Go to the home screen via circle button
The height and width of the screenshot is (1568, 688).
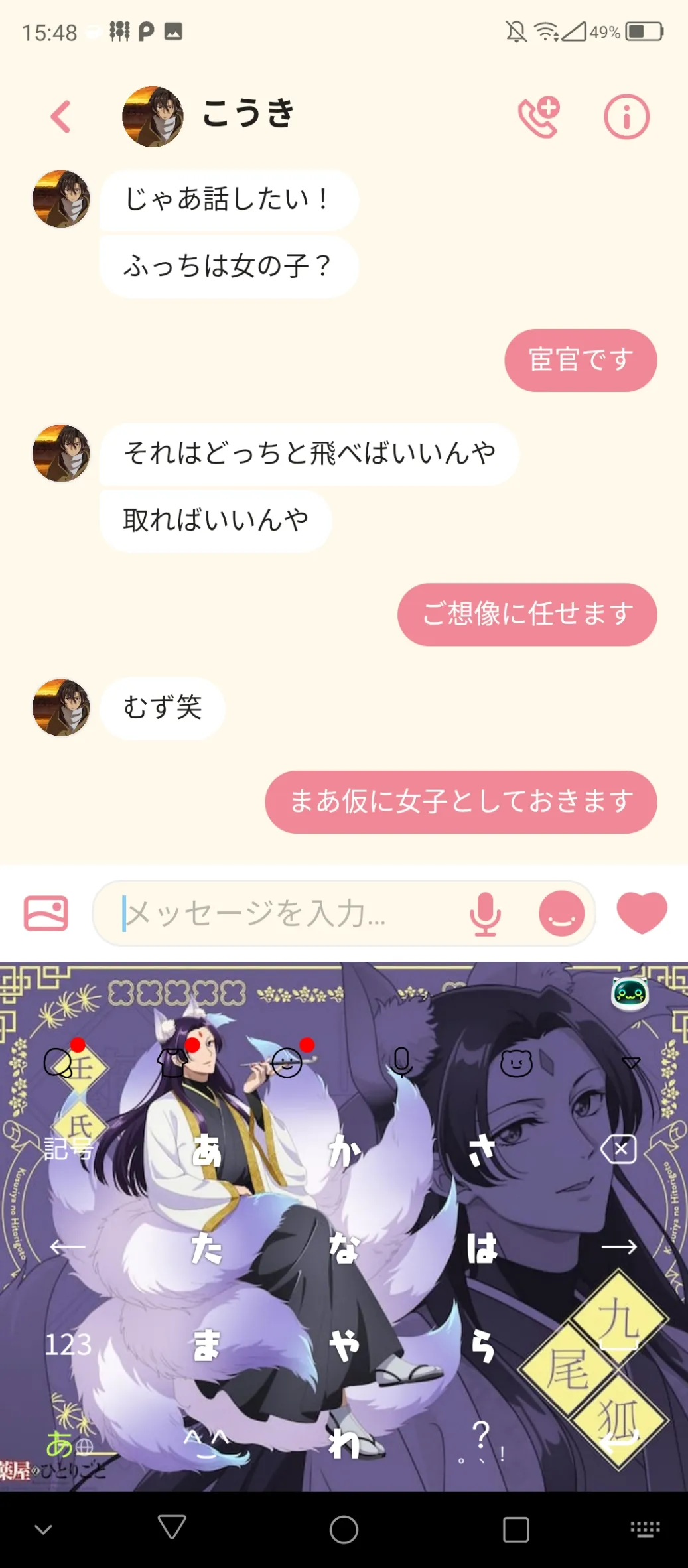(x=344, y=1530)
